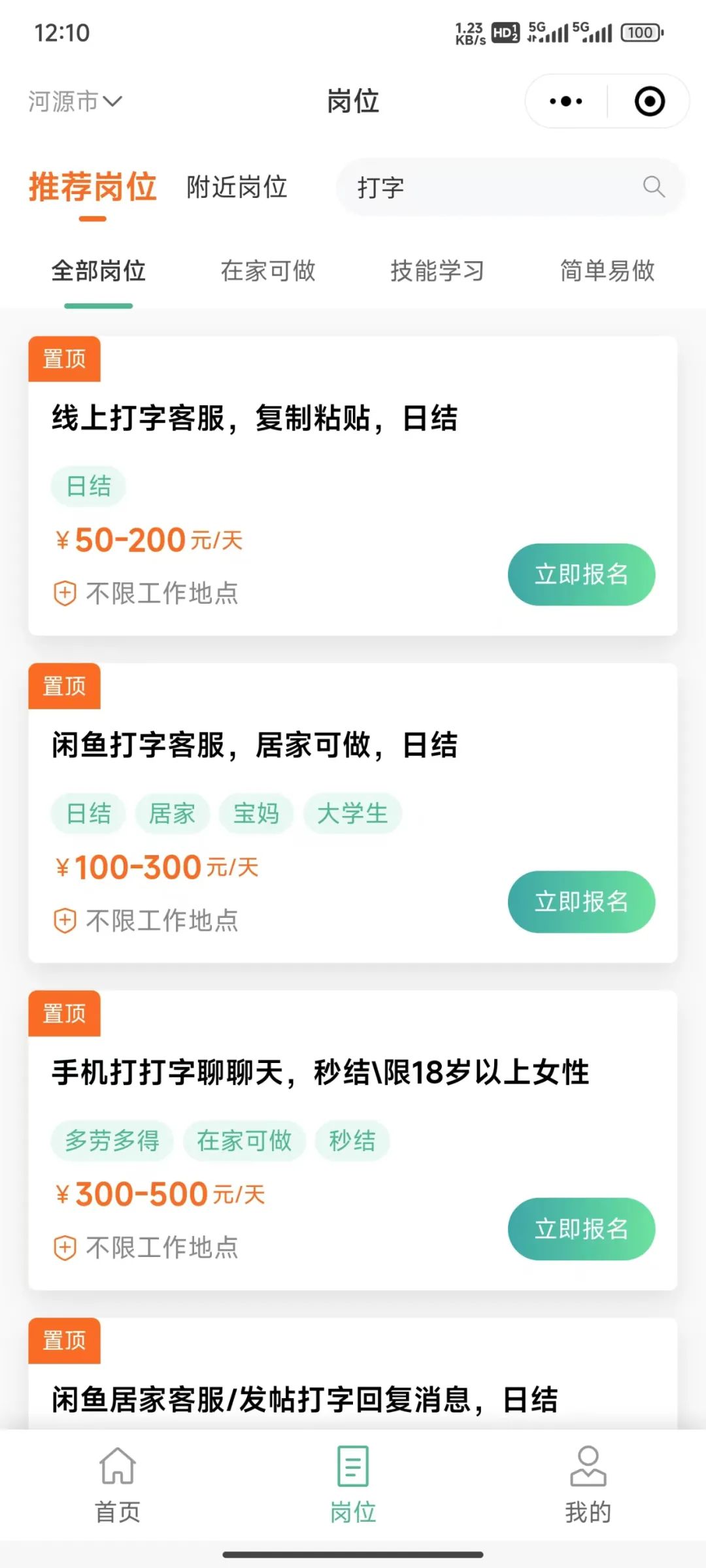Open the mini program three-dot menu
This screenshot has width=706, height=1568.
pyautogui.click(x=566, y=101)
